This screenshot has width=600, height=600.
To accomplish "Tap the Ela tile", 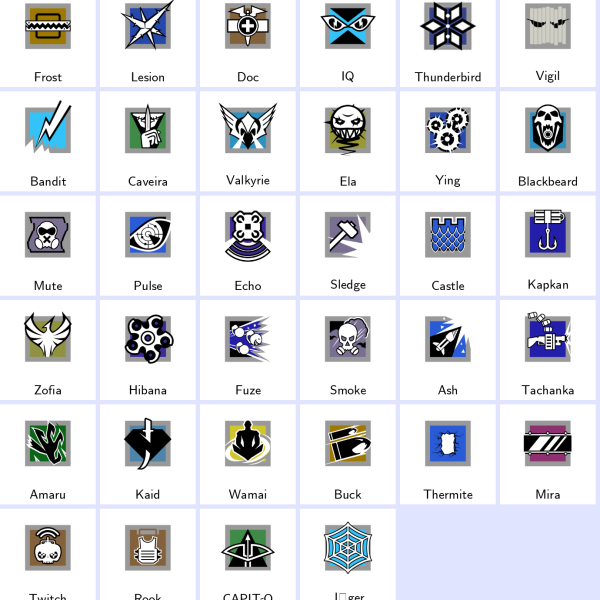I will tap(348, 140).
